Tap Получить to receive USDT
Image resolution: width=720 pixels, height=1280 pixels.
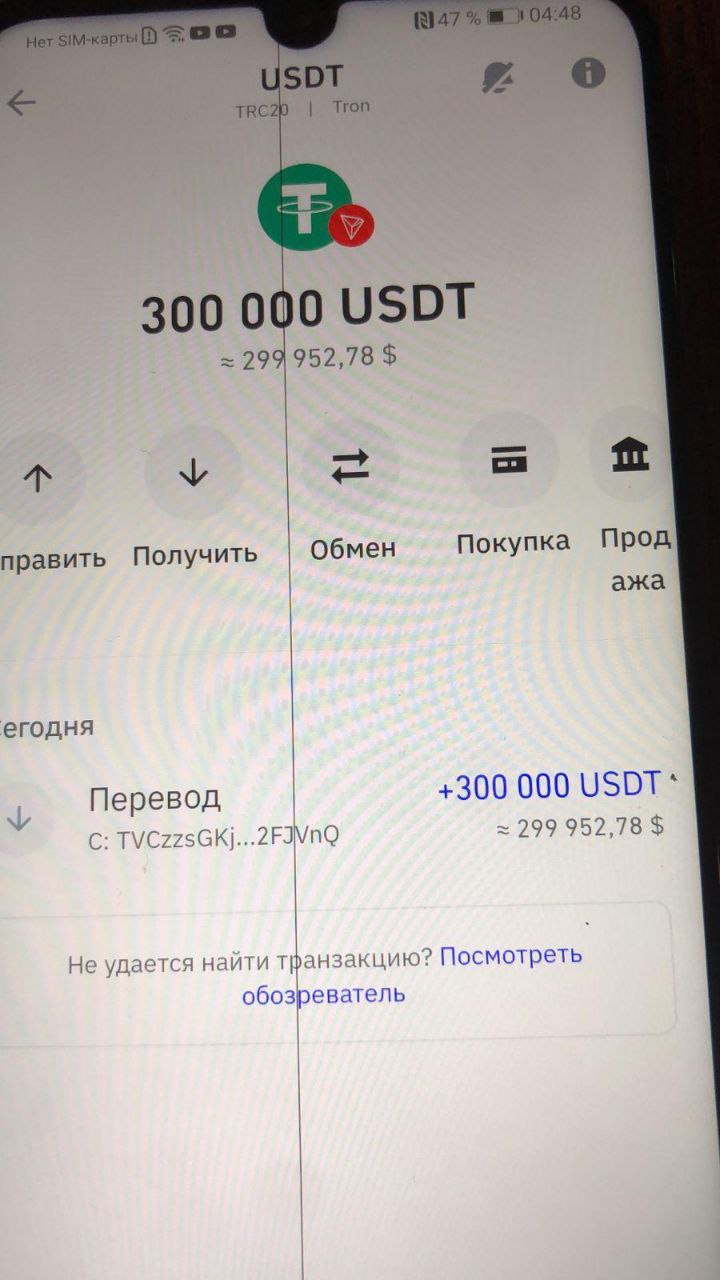pyautogui.click(x=193, y=473)
